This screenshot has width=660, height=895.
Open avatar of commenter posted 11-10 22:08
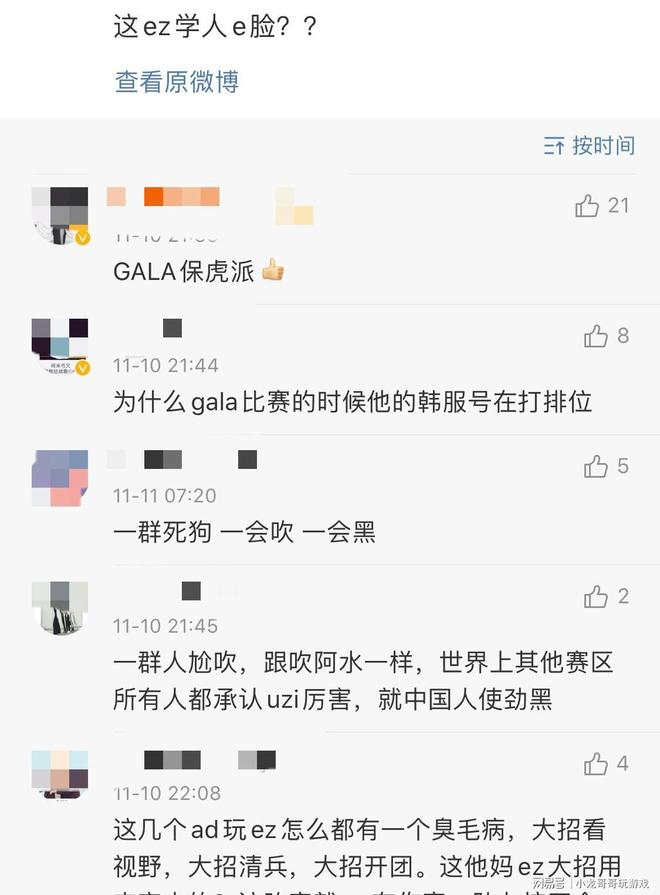click(60, 775)
